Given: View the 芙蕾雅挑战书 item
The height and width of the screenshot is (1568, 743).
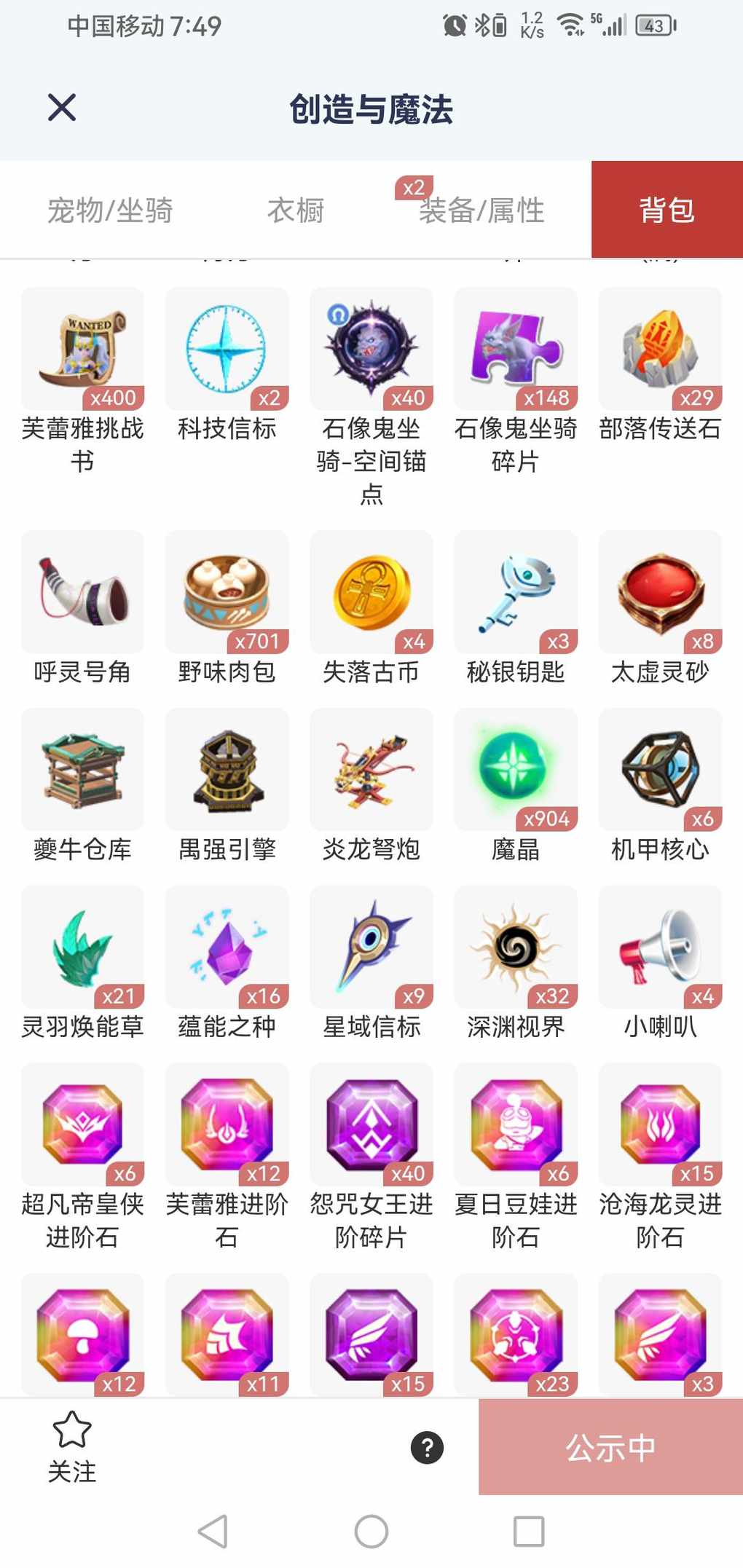Looking at the screenshot, I should 82,350.
